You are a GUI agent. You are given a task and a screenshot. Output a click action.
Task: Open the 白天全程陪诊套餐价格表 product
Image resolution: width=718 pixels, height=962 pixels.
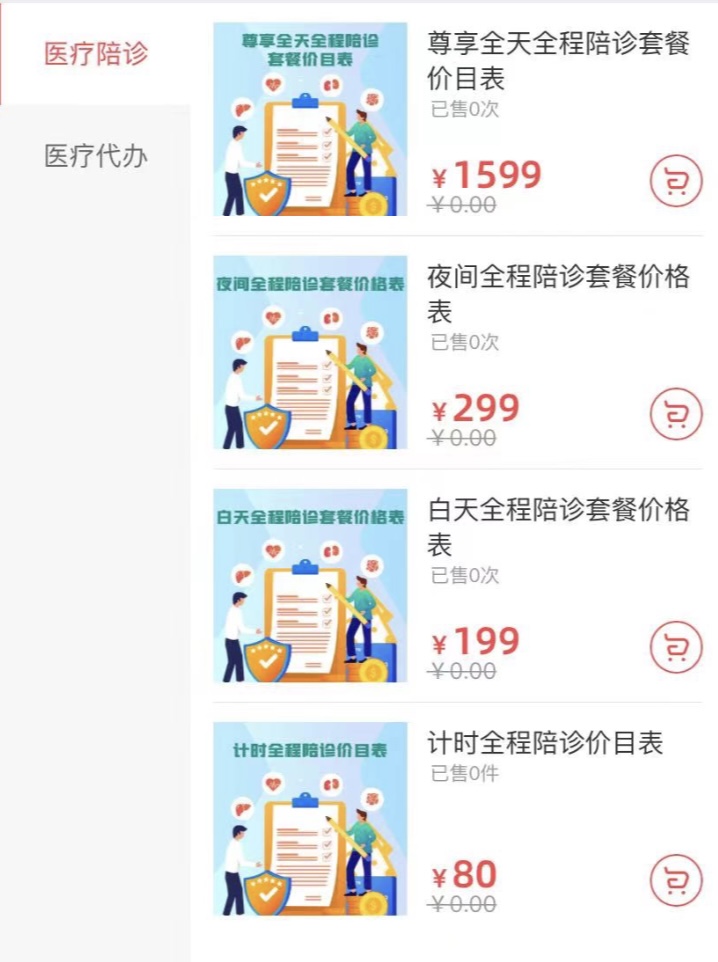(x=558, y=527)
